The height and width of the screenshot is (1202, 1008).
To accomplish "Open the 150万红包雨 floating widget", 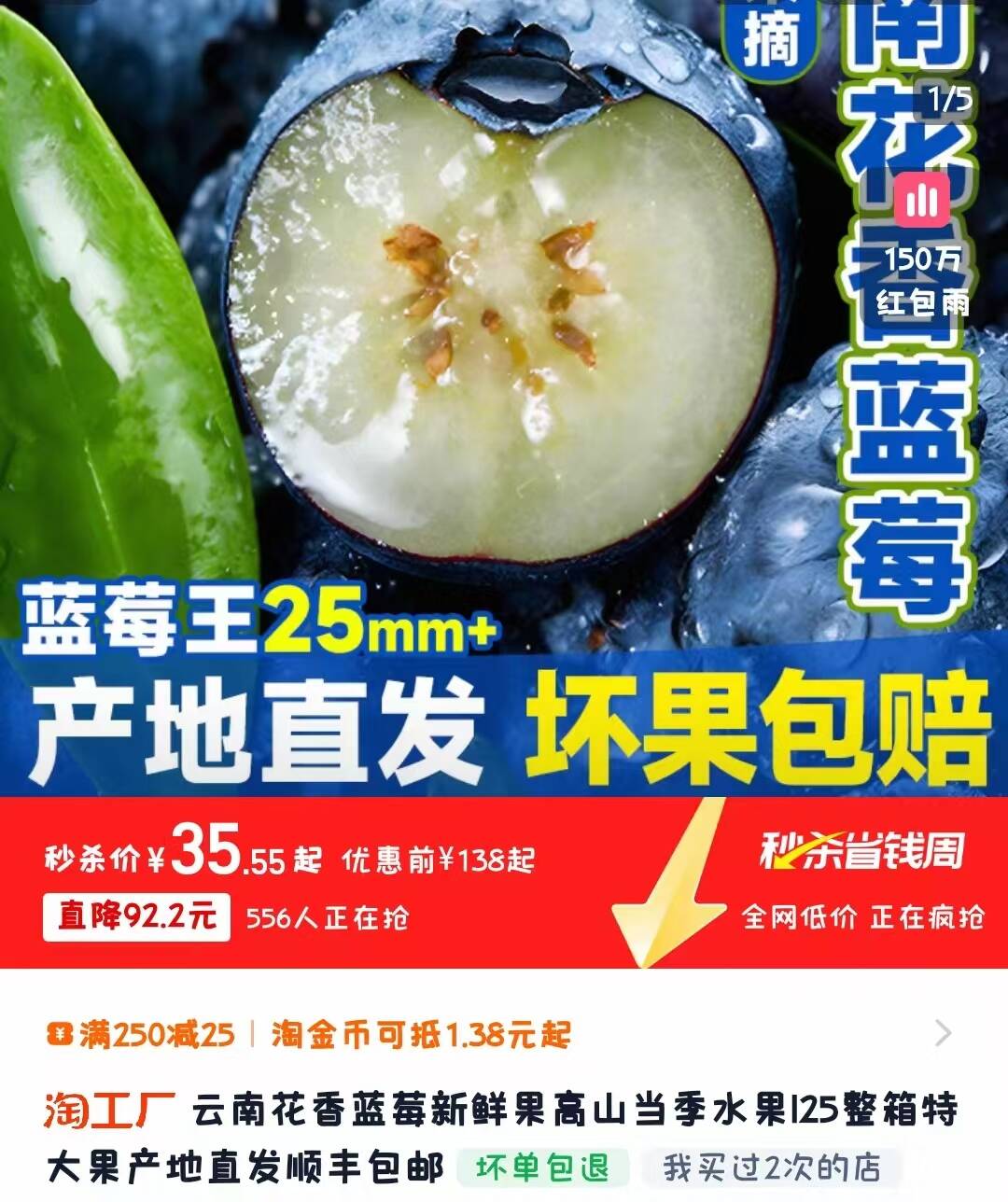I will point(922,245).
